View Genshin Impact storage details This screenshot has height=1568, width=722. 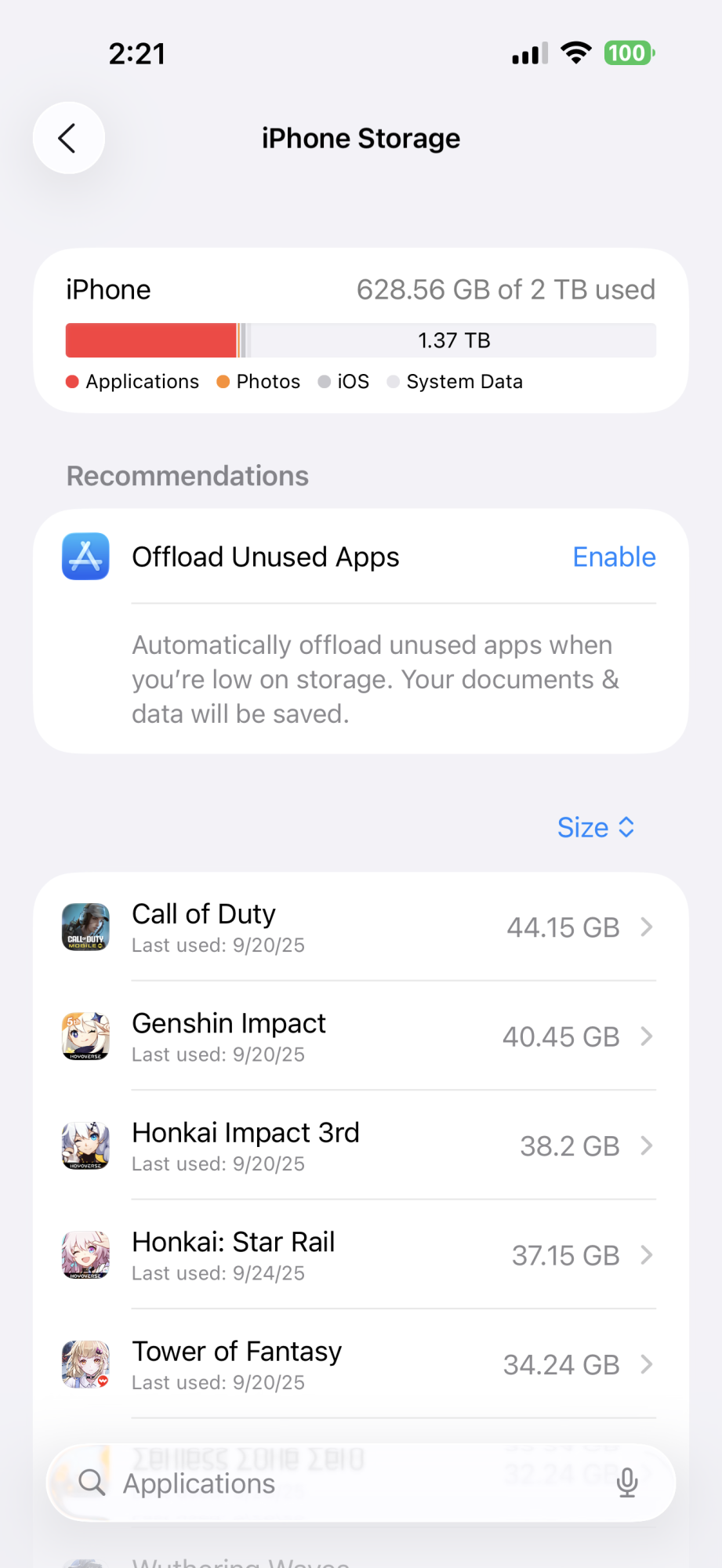(361, 1036)
